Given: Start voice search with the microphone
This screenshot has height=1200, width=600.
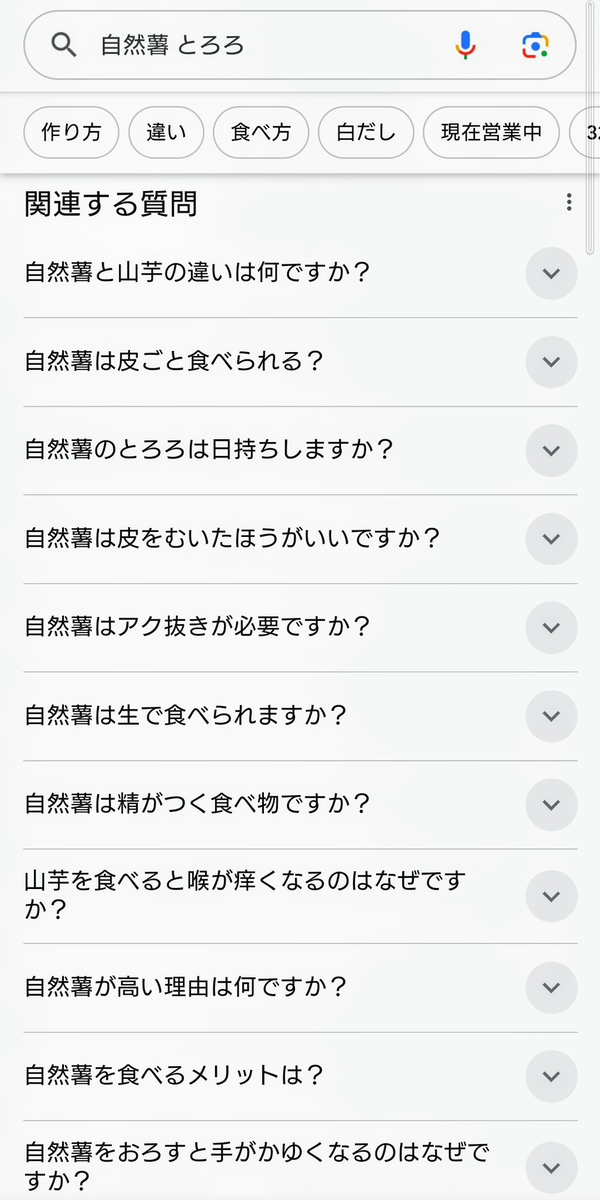Looking at the screenshot, I should point(465,45).
